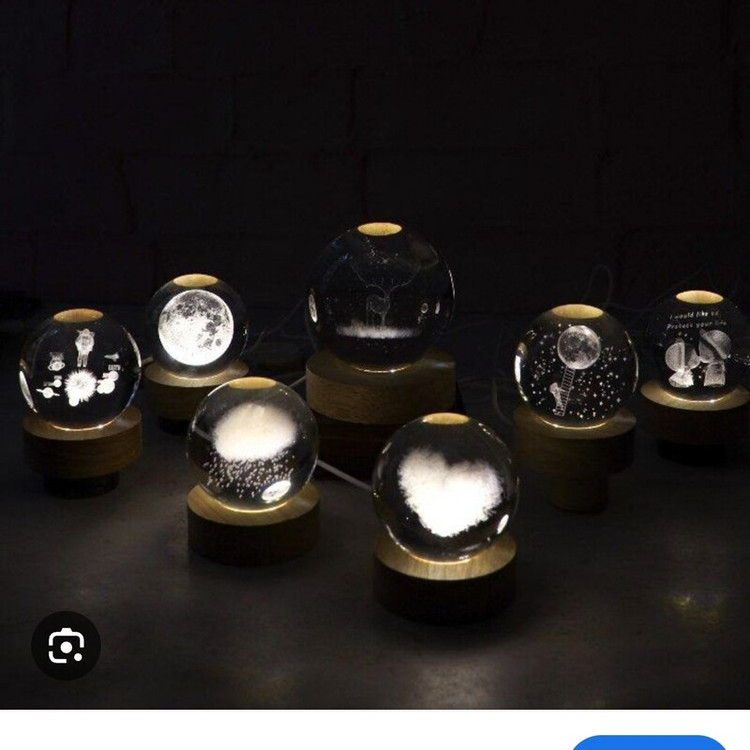
Task: Open the visual search lens icon
Action: 66,646
